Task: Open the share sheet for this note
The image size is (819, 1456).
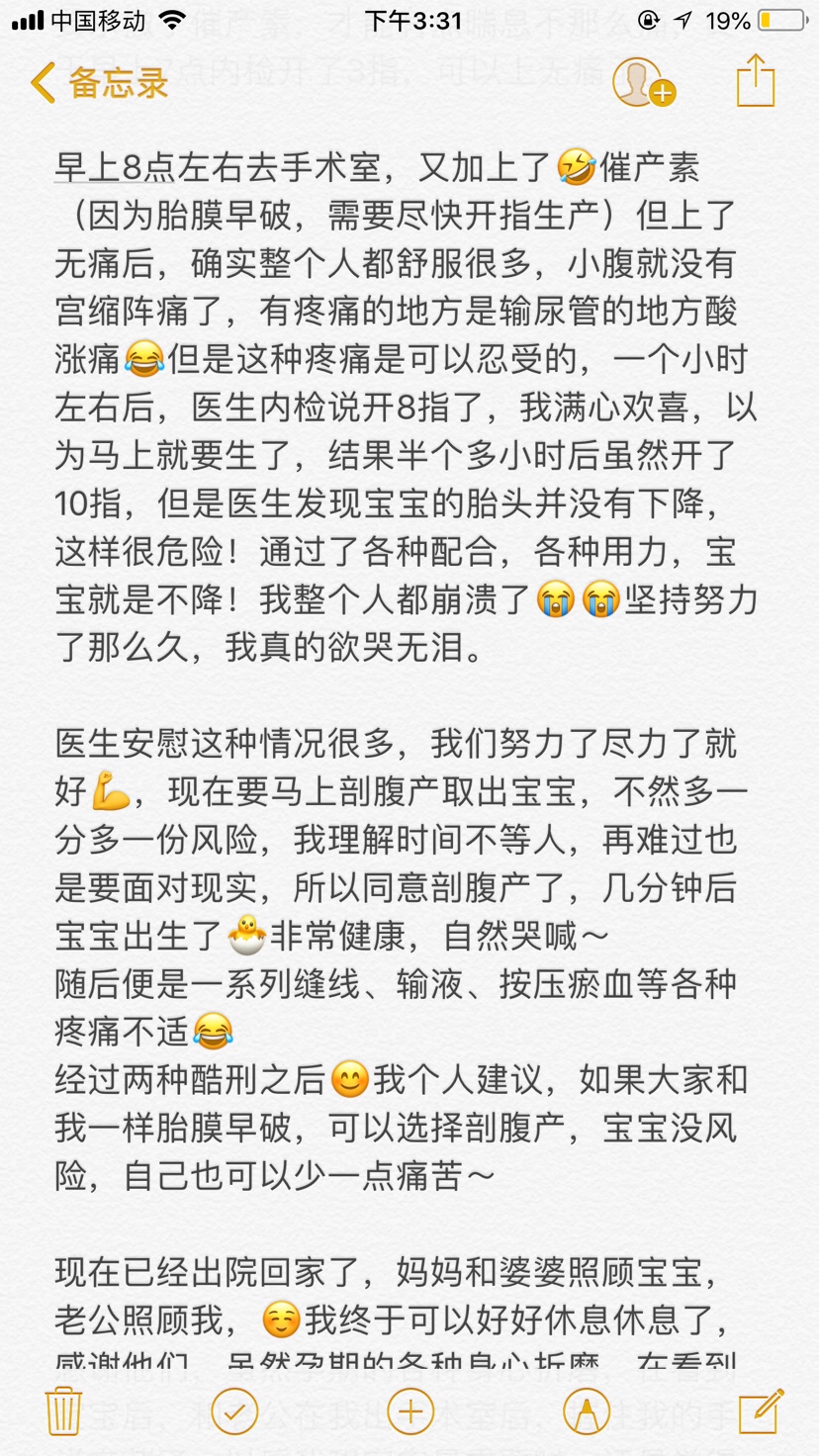Action: 756,81
